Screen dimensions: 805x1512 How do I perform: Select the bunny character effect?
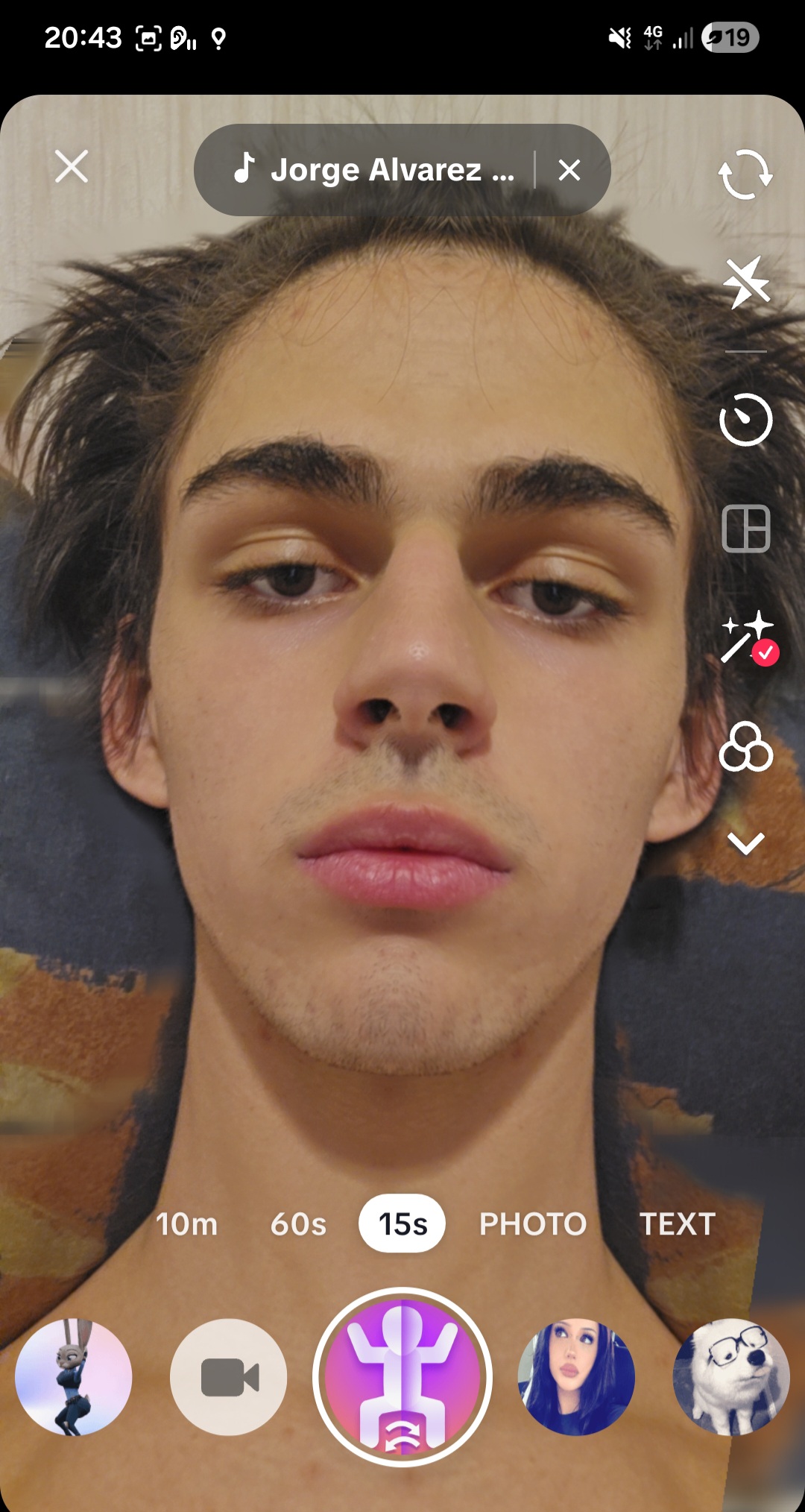click(73, 1377)
